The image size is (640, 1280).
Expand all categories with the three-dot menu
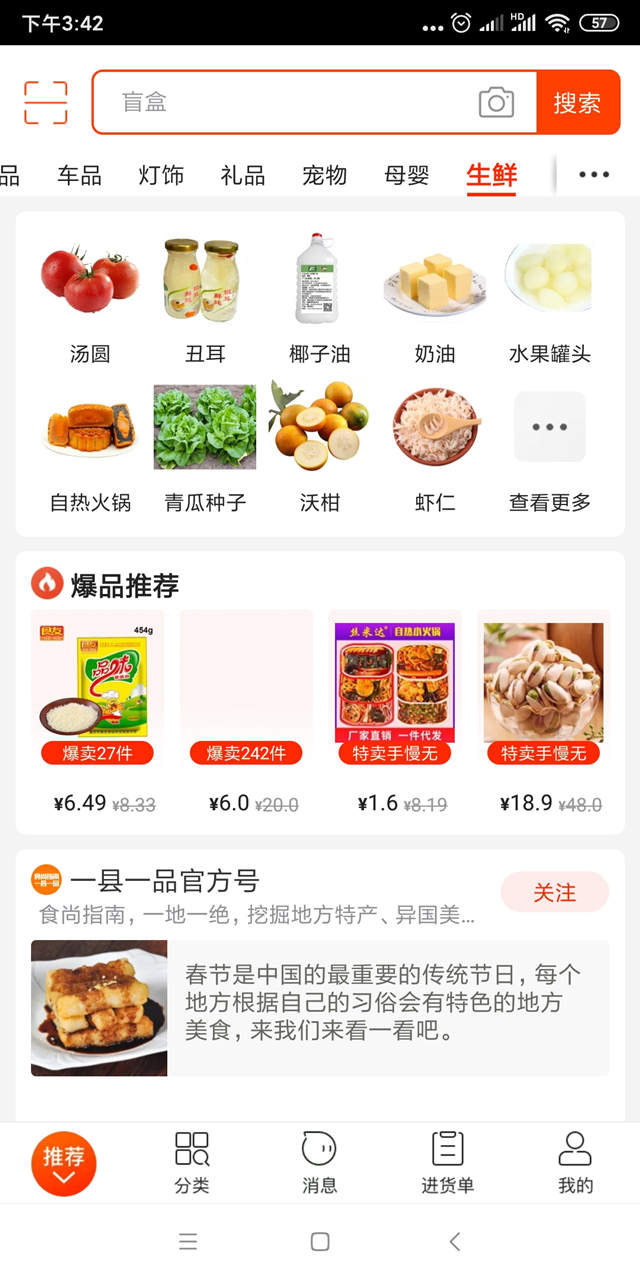click(x=594, y=175)
